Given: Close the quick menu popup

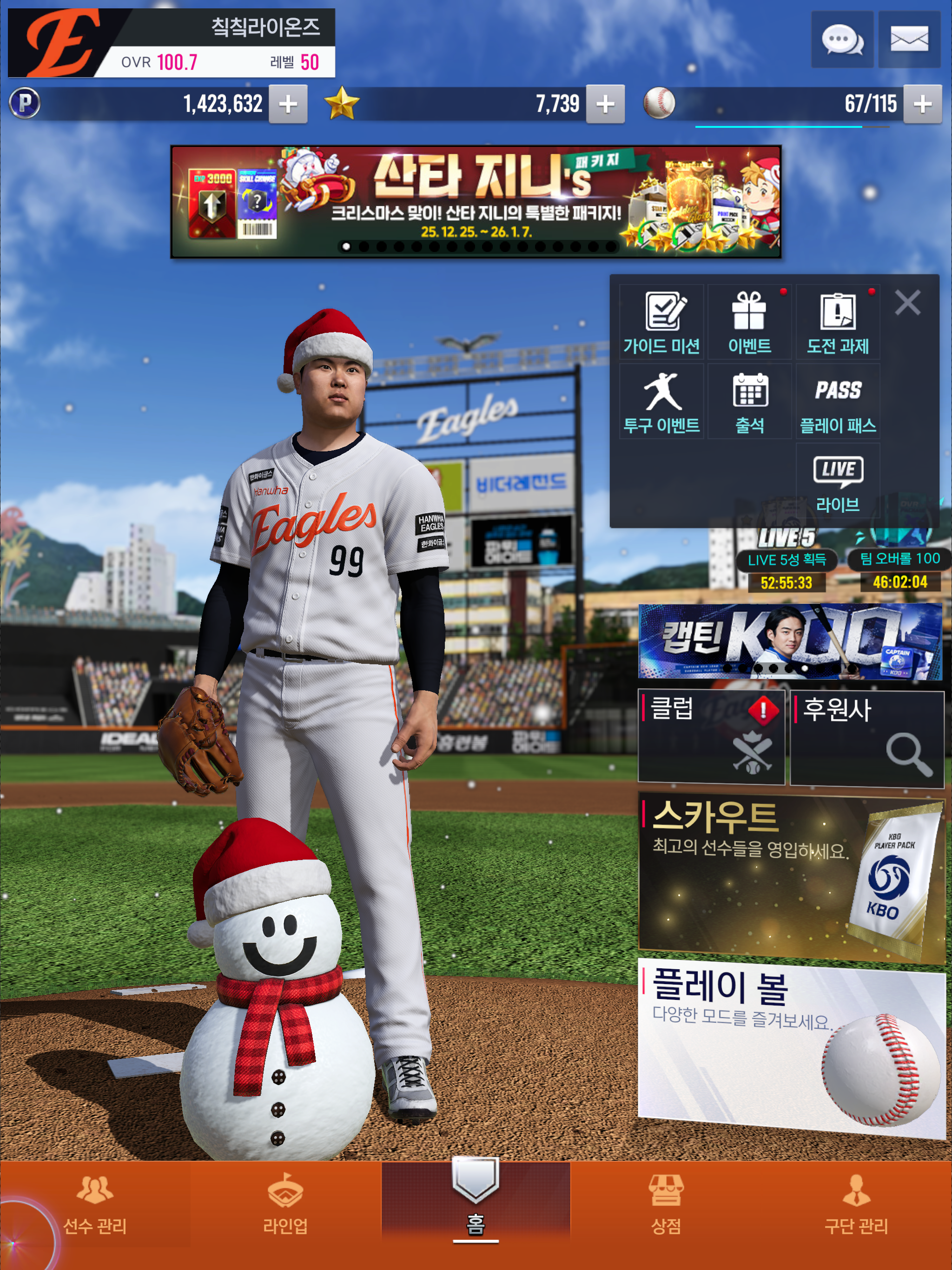Looking at the screenshot, I should pos(907,302).
